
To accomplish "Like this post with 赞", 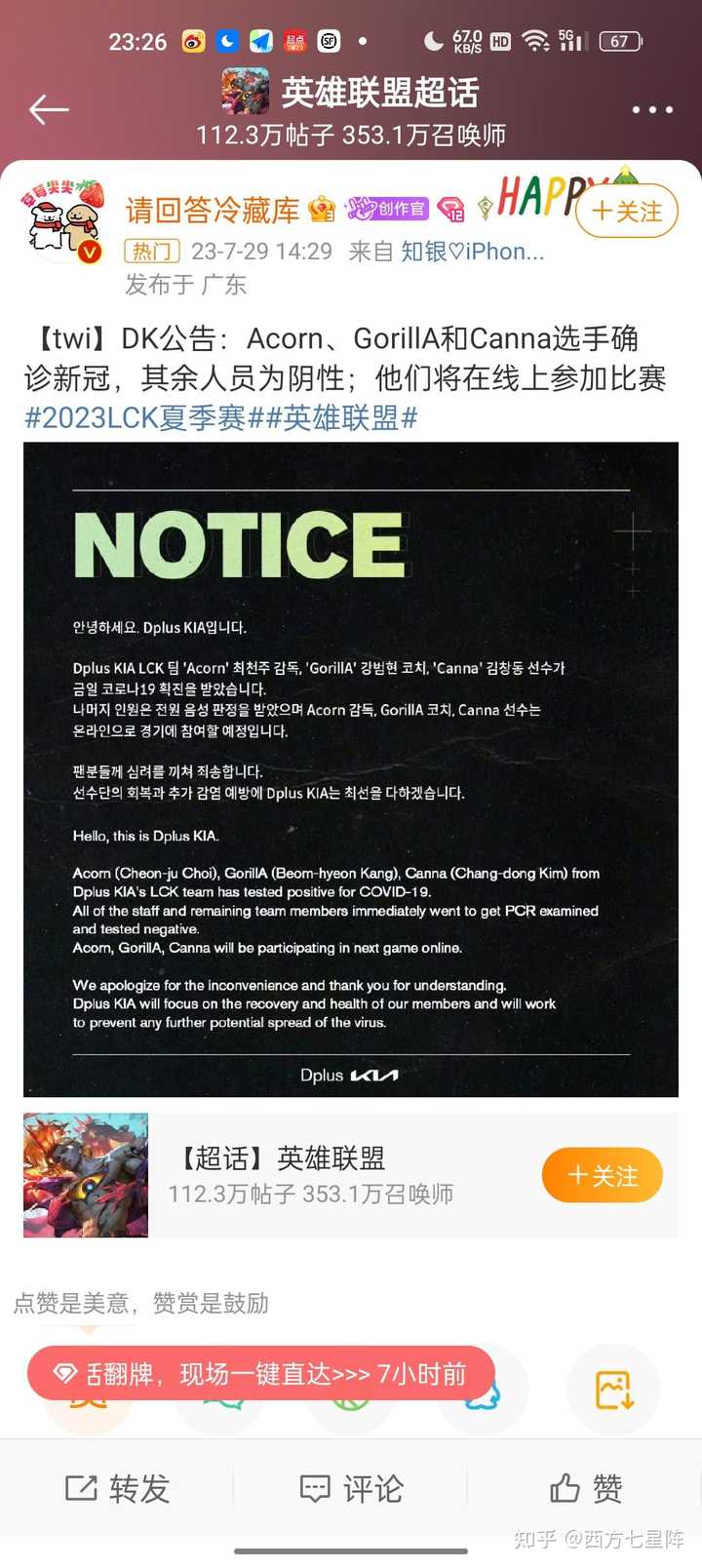I will (x=585, y=1488).
